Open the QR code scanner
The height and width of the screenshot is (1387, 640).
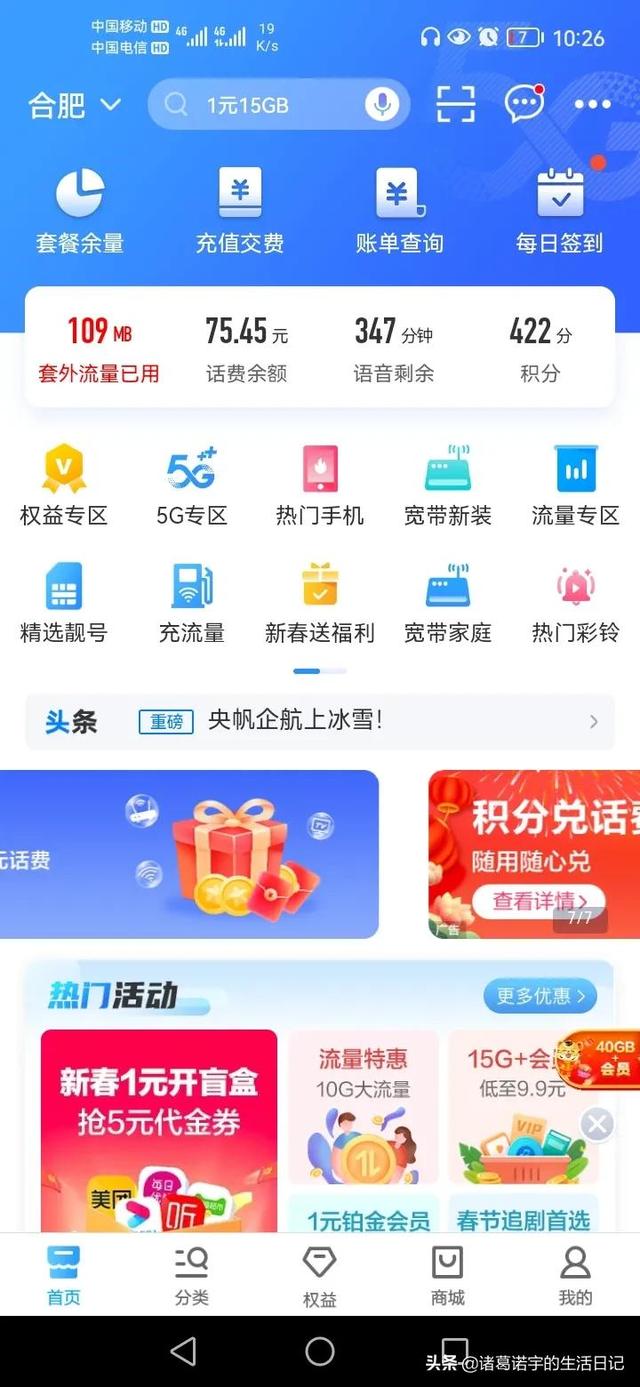[455, 104]
